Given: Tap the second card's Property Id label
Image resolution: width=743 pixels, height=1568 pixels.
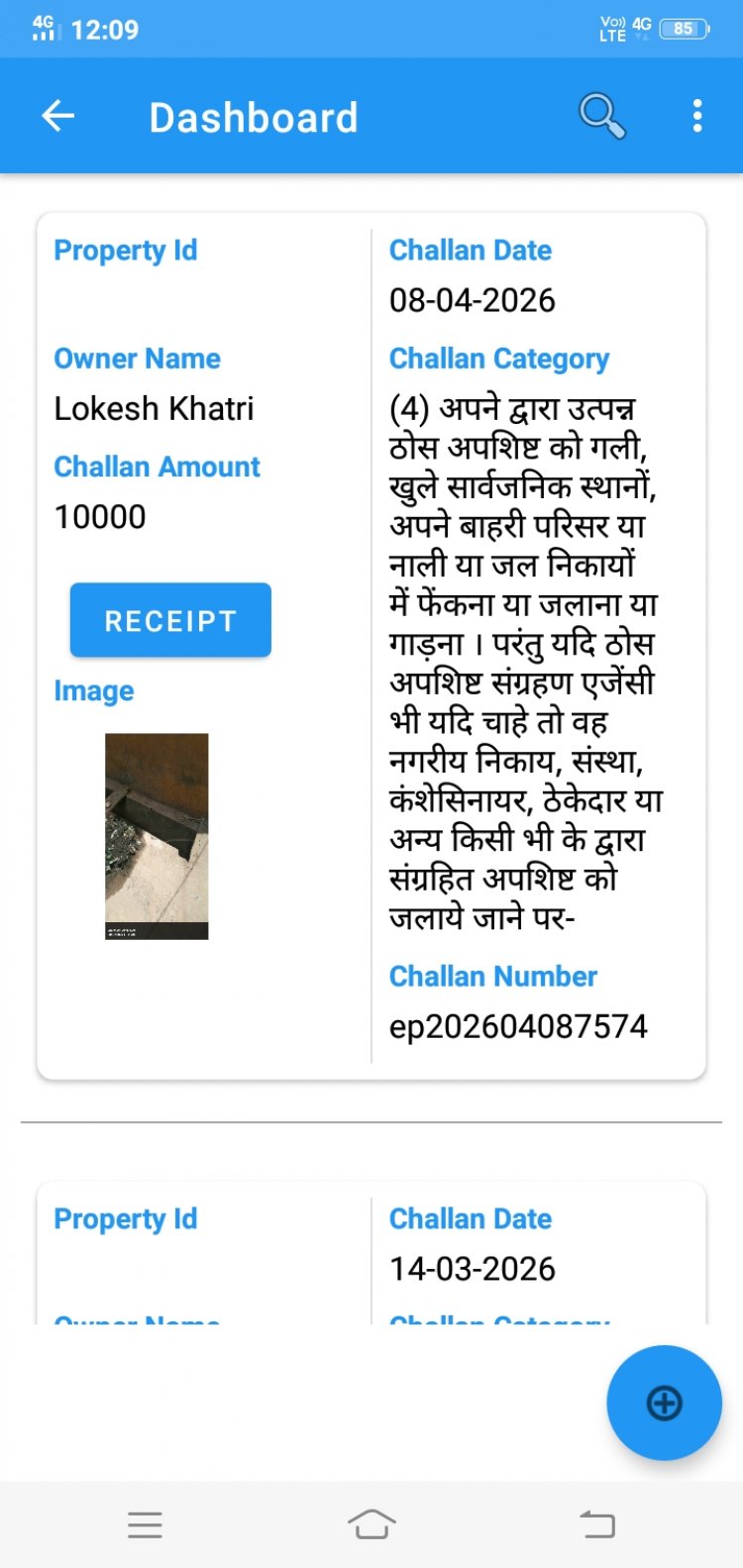Looking at the screenshot, I should coord(125,1219).
